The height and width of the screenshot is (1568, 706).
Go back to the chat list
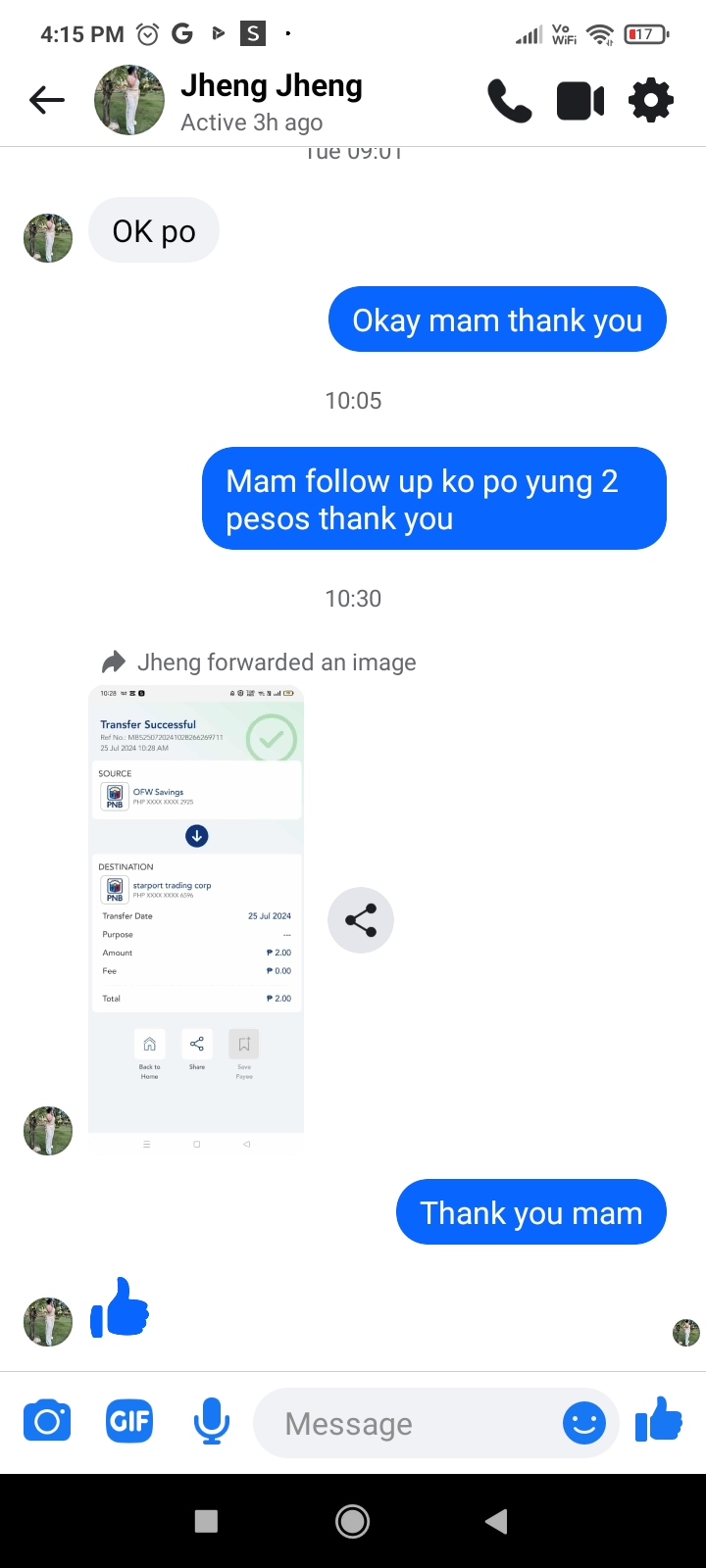(46, 100)
